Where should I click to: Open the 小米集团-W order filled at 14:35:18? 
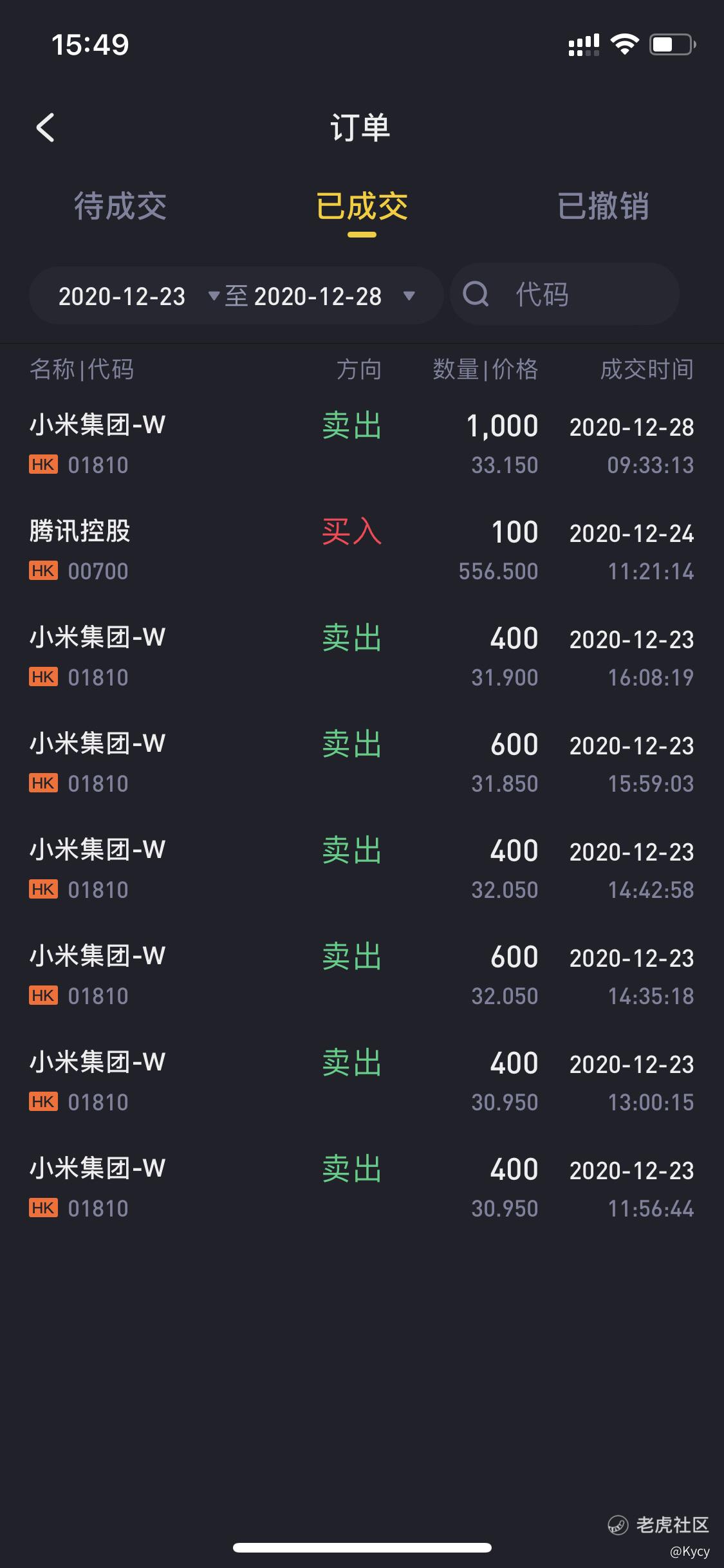tap(362, 976)
